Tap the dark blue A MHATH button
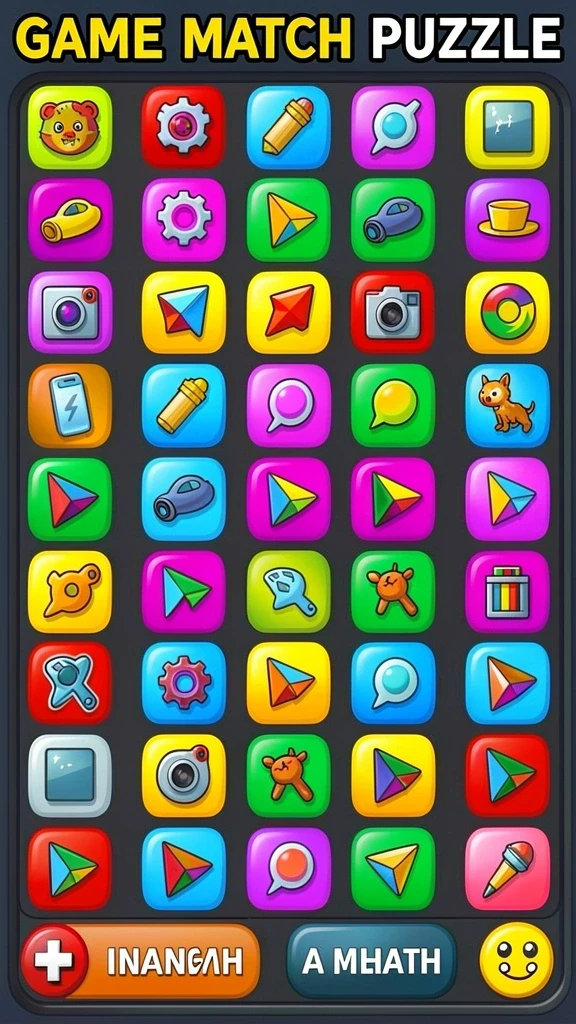This screenshot has width=576, height=1024. [372, 961]
